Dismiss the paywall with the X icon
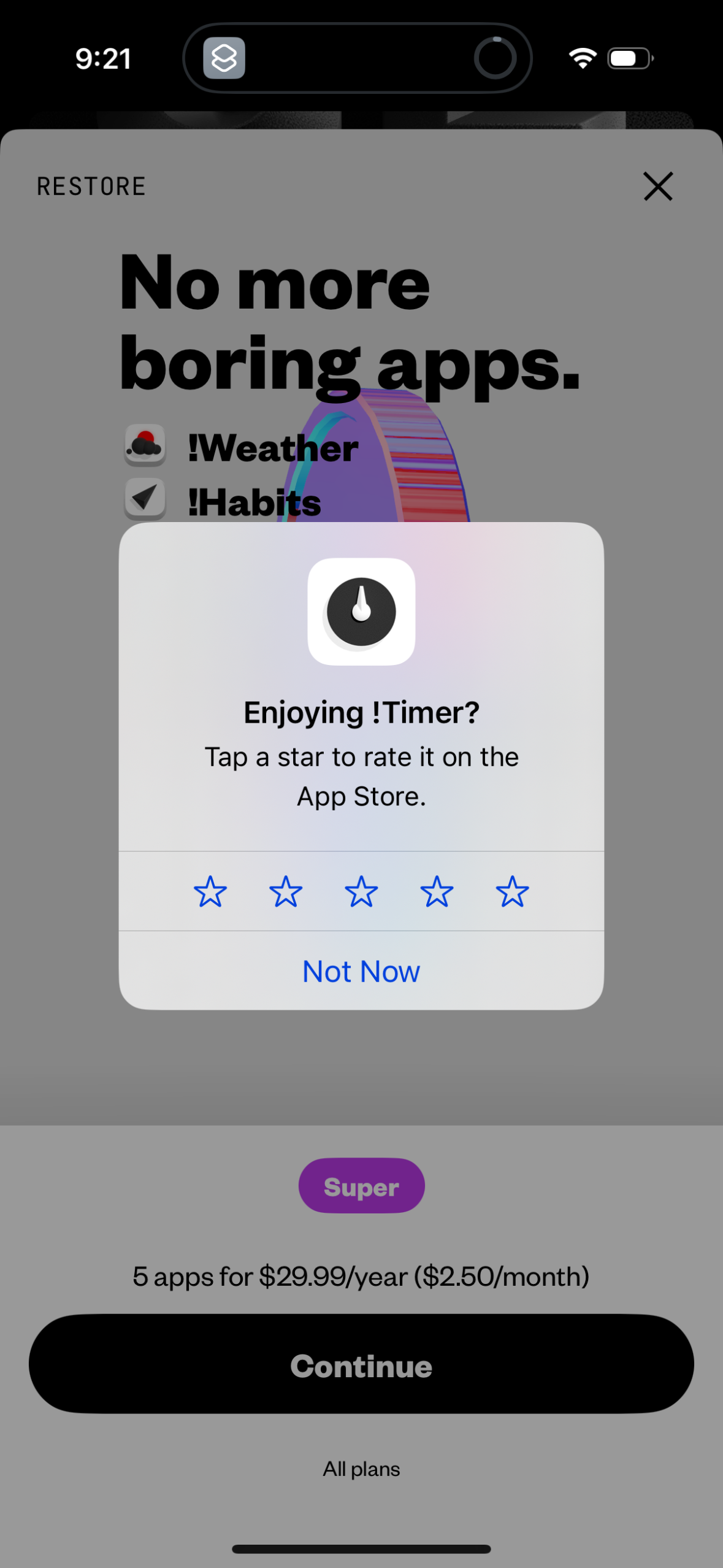Screen dimensions: 723x1568 coord(657,187)
